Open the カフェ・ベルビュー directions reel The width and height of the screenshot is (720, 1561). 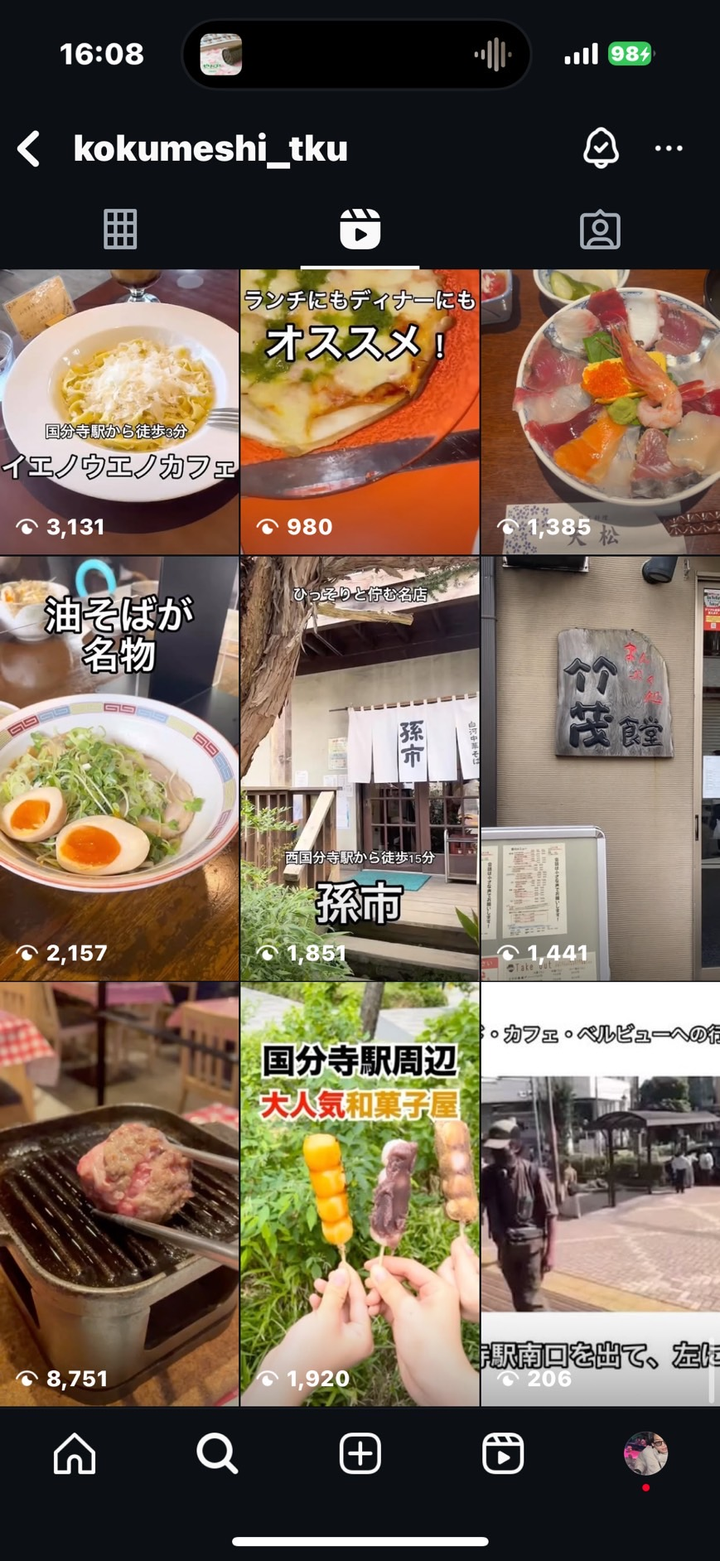[x=600, y=1194]
